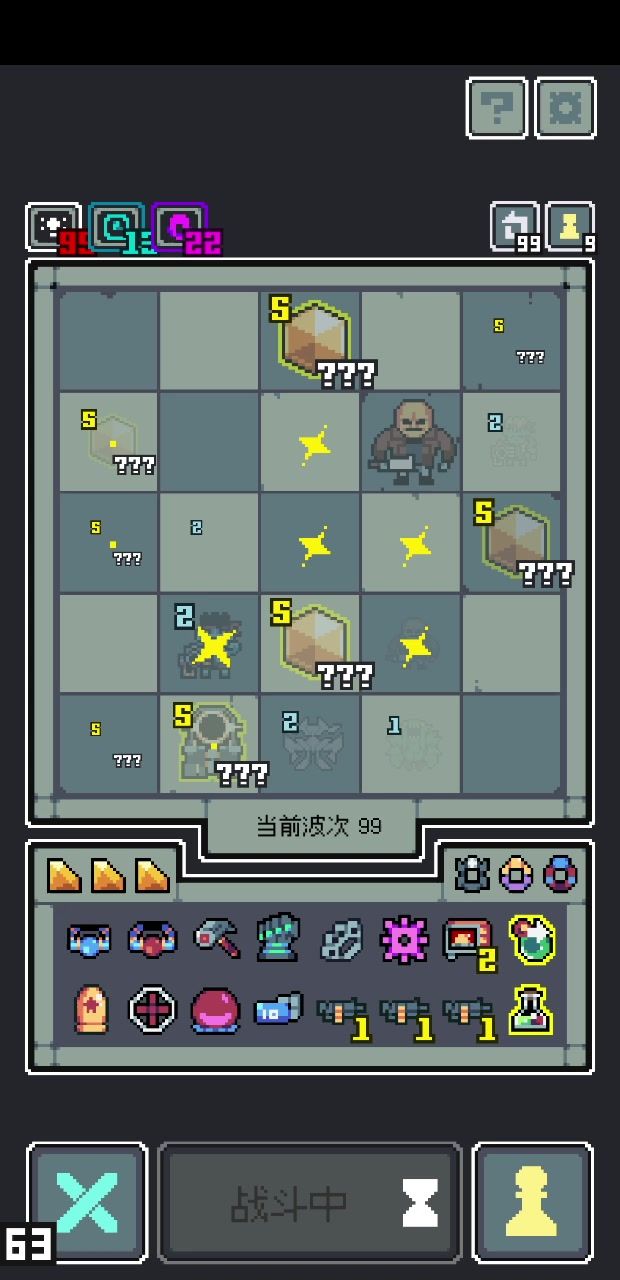Select the blue battery item marked 10
The image size is (620, 1280).
(x=277, y=1010)
